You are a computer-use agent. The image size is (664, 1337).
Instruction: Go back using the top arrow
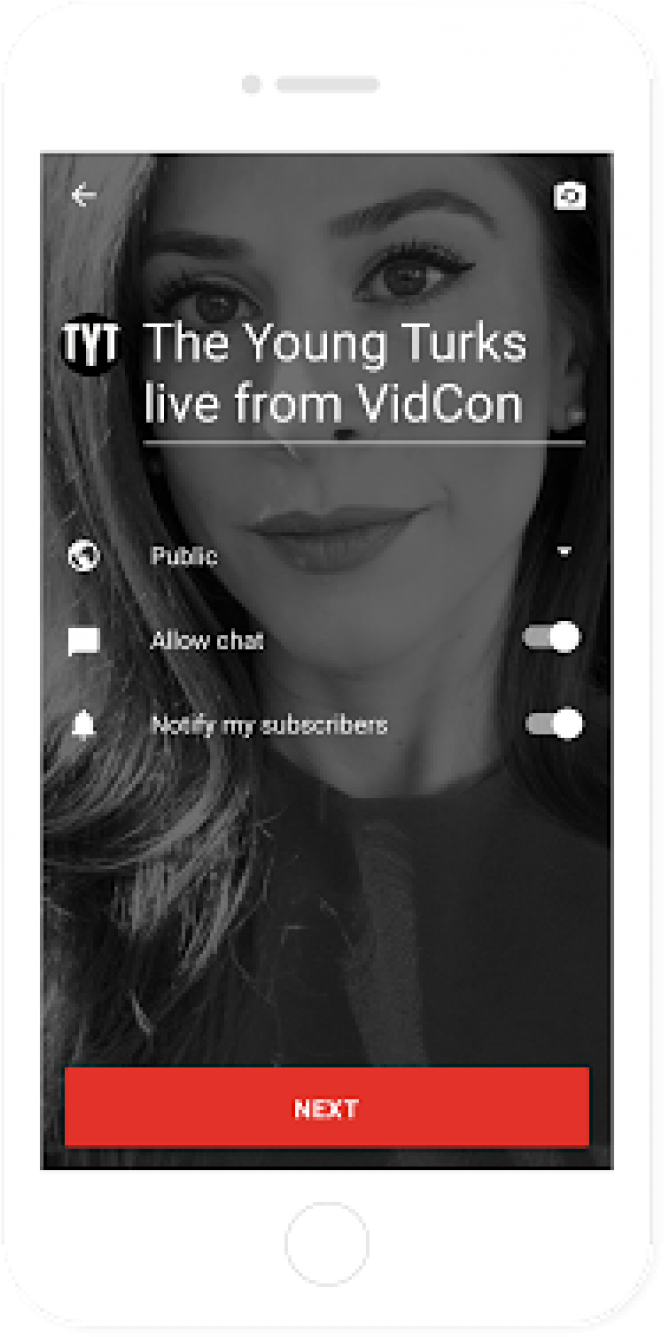pyautogui.click(x=83, y=195)
